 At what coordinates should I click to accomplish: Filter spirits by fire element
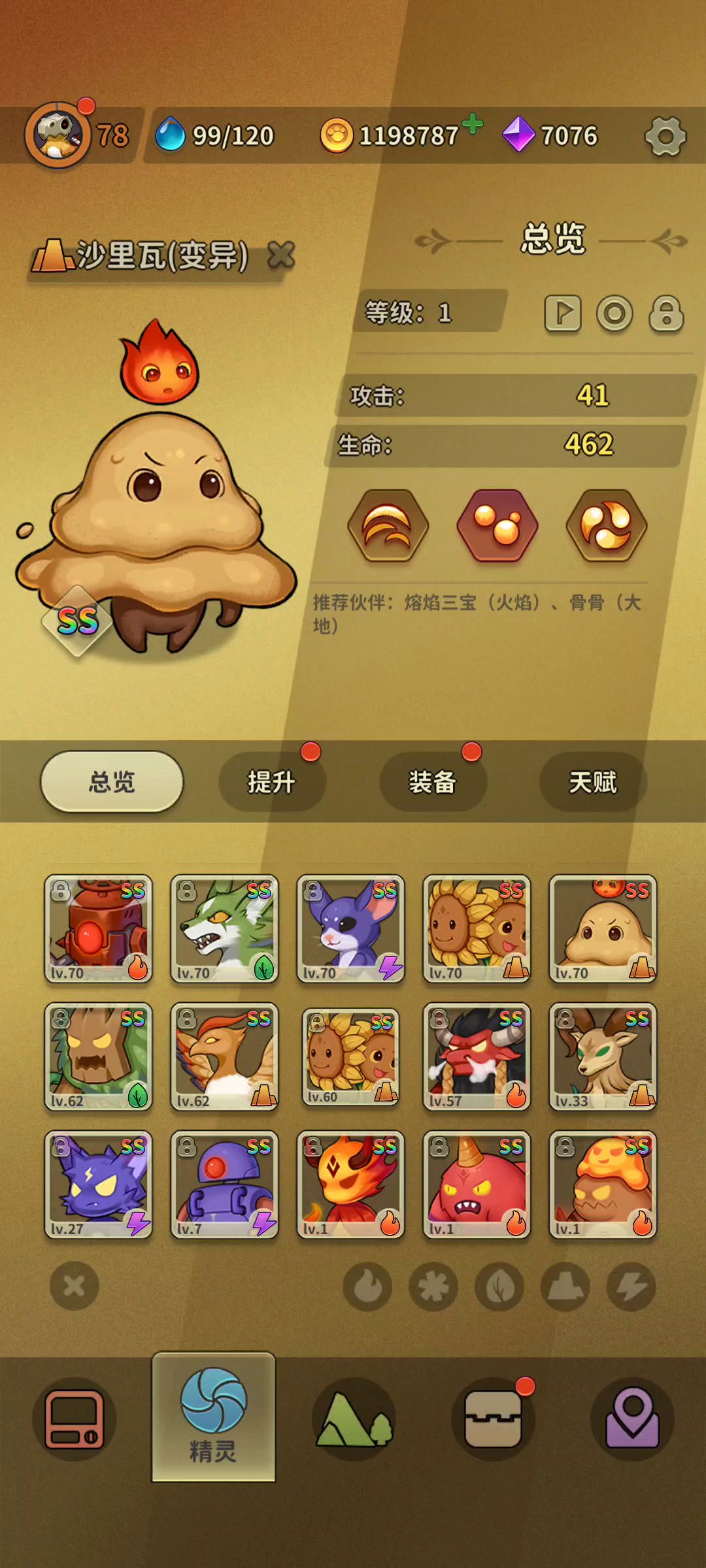(368, 1286)
